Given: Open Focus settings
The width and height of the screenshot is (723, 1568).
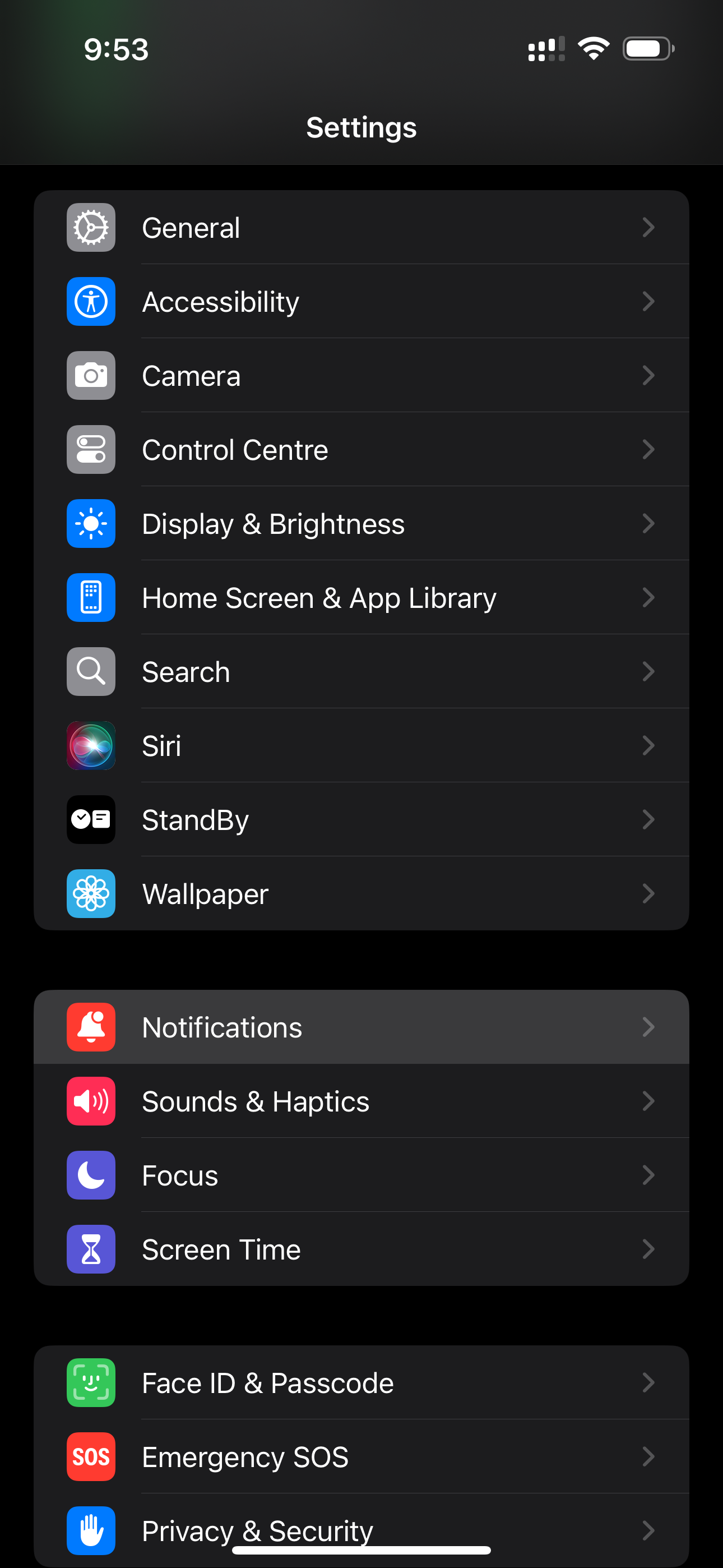Looking at the screenshot, I should point(361,1175).
